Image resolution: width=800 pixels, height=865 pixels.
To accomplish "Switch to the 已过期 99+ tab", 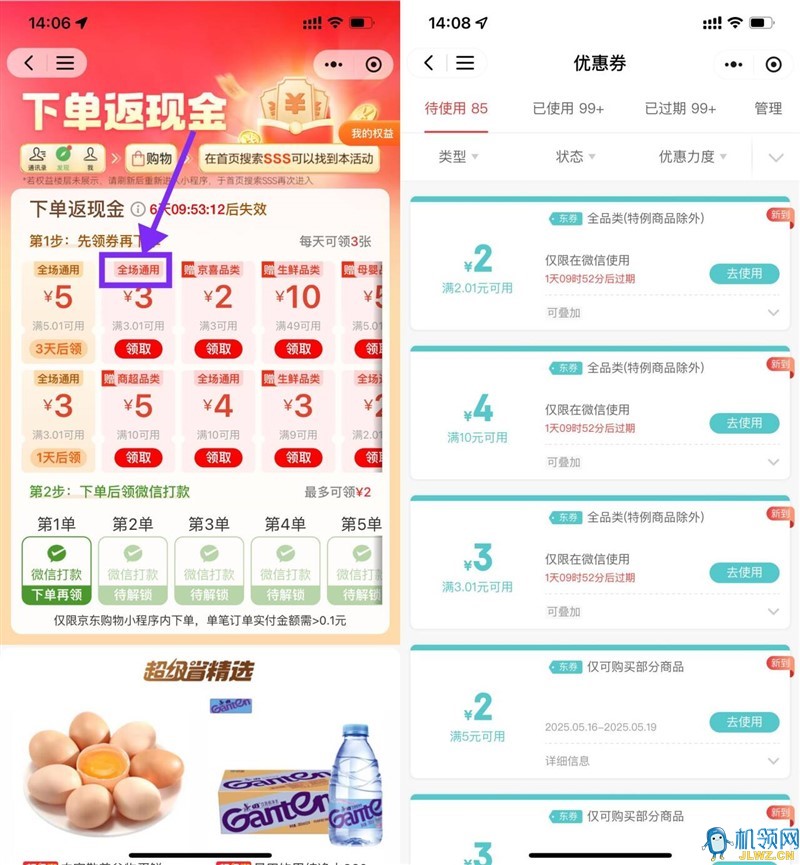I will click(680, 108).
